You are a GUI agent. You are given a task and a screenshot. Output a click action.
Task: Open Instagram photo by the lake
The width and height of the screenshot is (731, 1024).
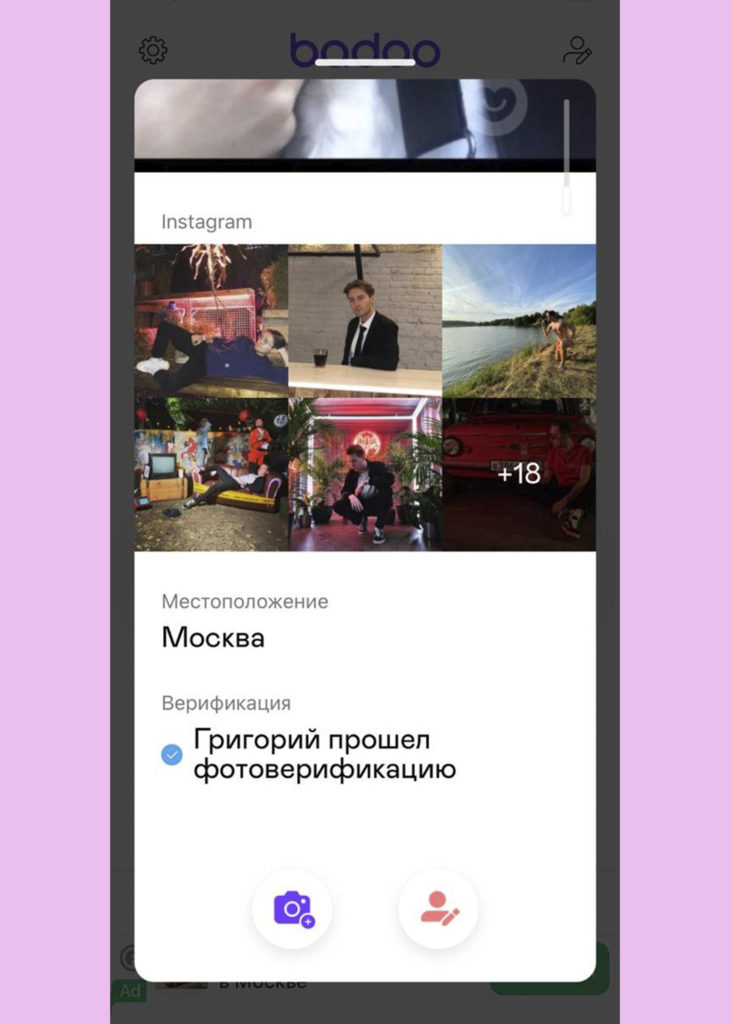[519, 321]
